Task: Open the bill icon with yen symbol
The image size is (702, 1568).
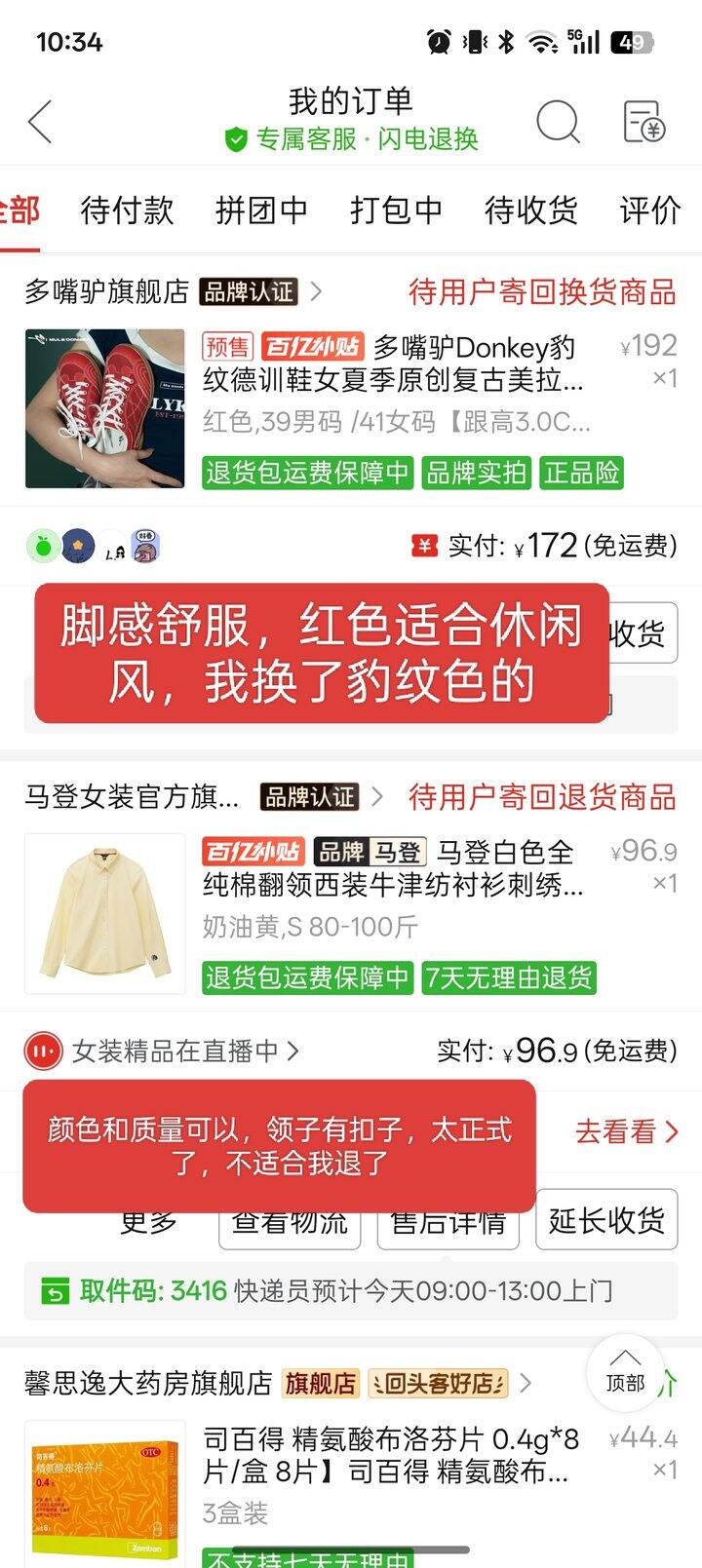Action: point(643,122)
